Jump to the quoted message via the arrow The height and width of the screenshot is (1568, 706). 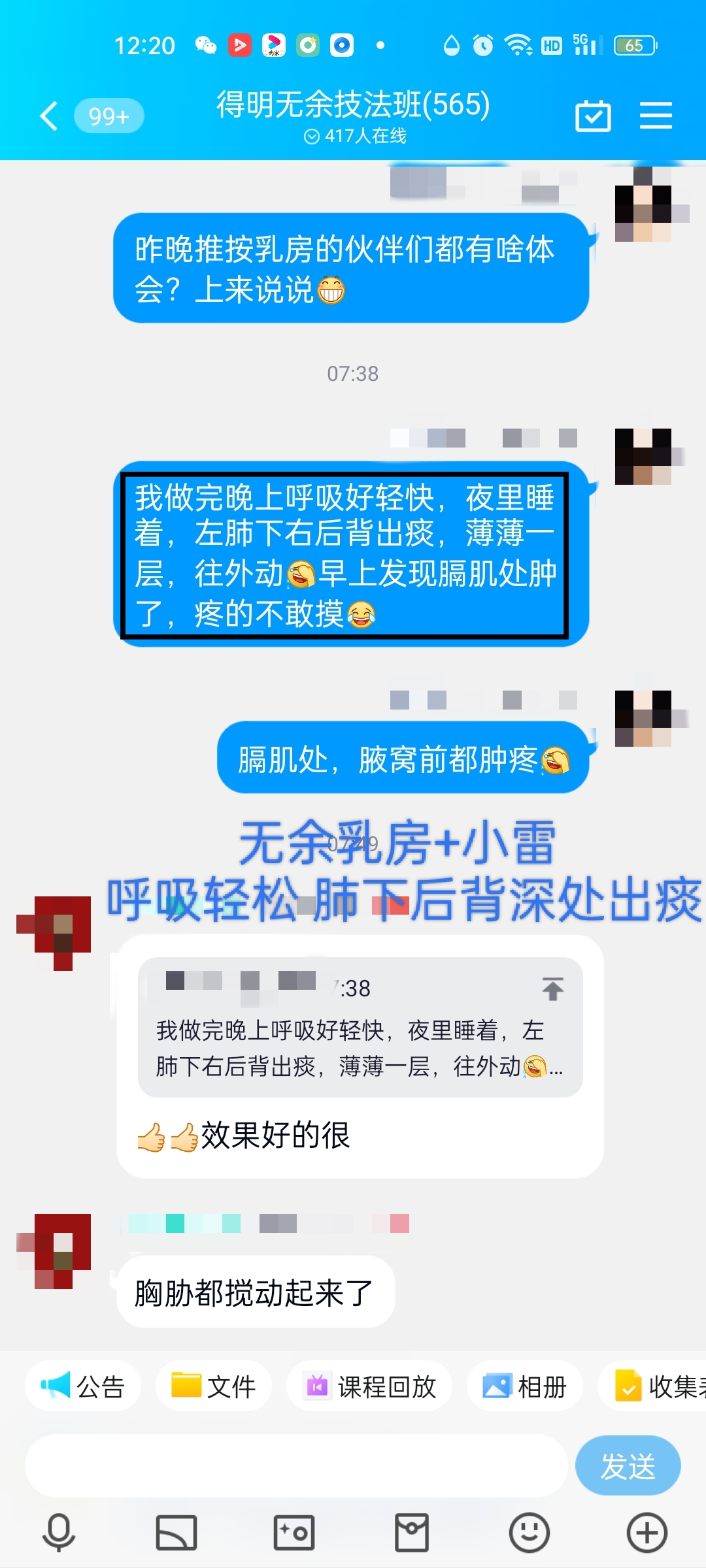(x=552, y=988)
